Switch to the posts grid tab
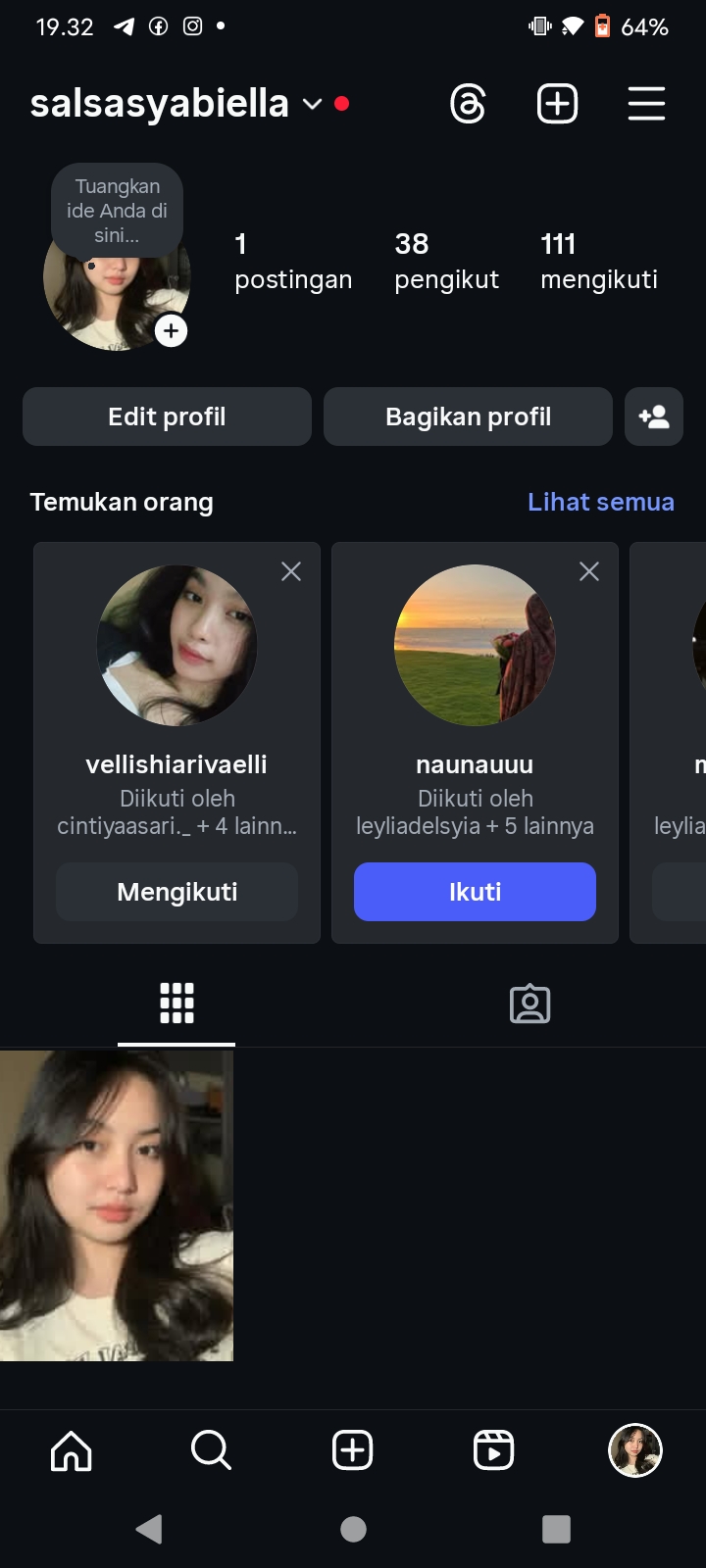Screen dimensions: 706x1568 pos(176,1004)
